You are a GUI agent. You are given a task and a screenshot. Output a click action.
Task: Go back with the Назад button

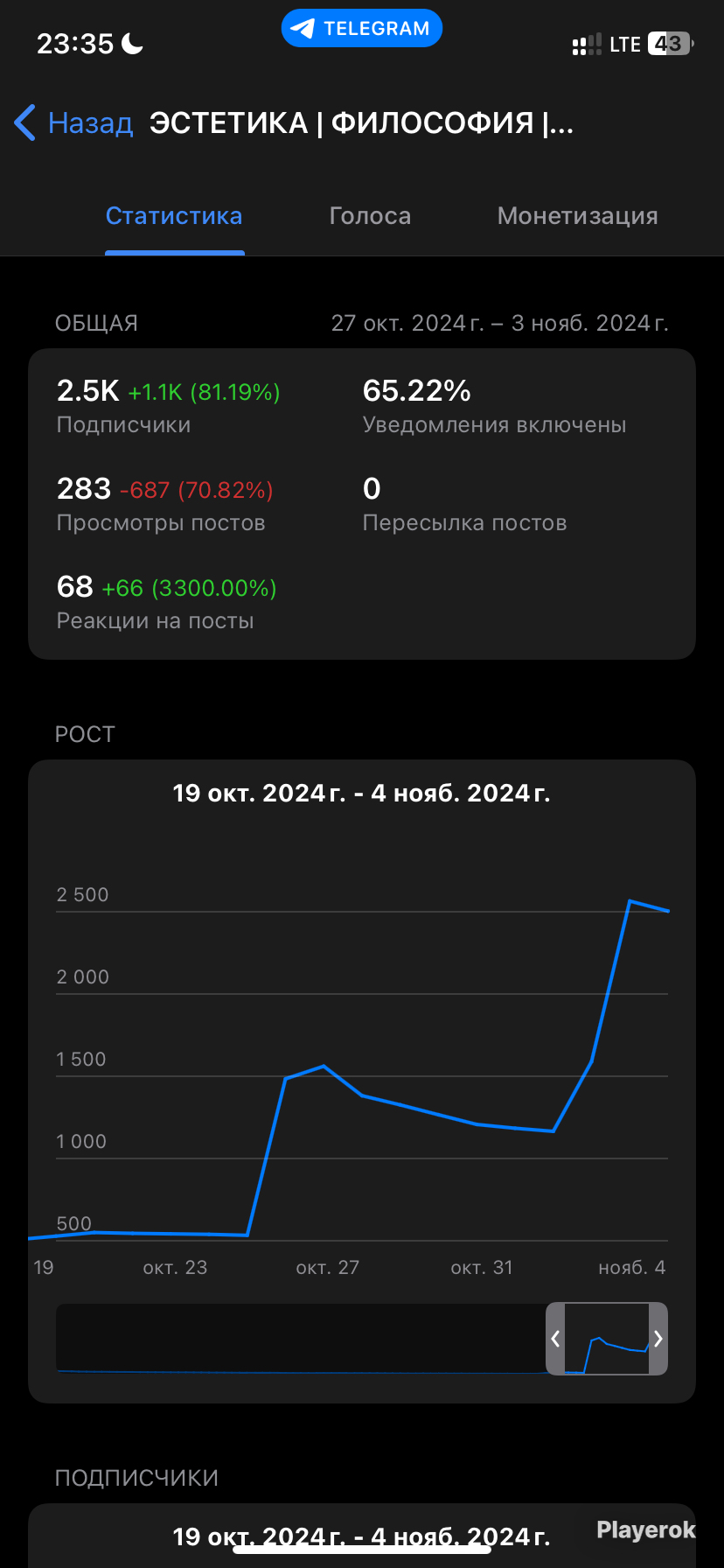click(73, 122)
